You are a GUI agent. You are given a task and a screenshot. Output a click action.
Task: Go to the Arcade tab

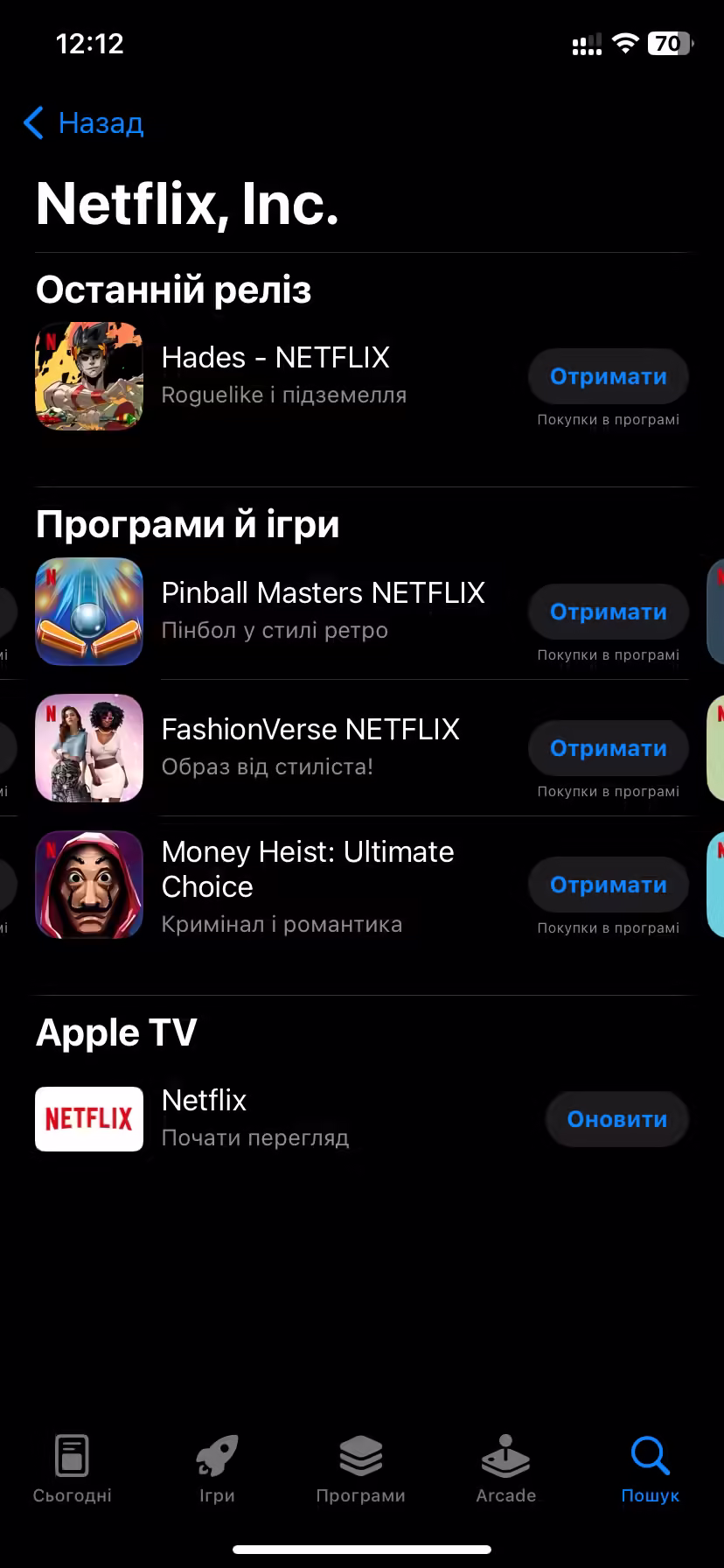pos(506,1470)
